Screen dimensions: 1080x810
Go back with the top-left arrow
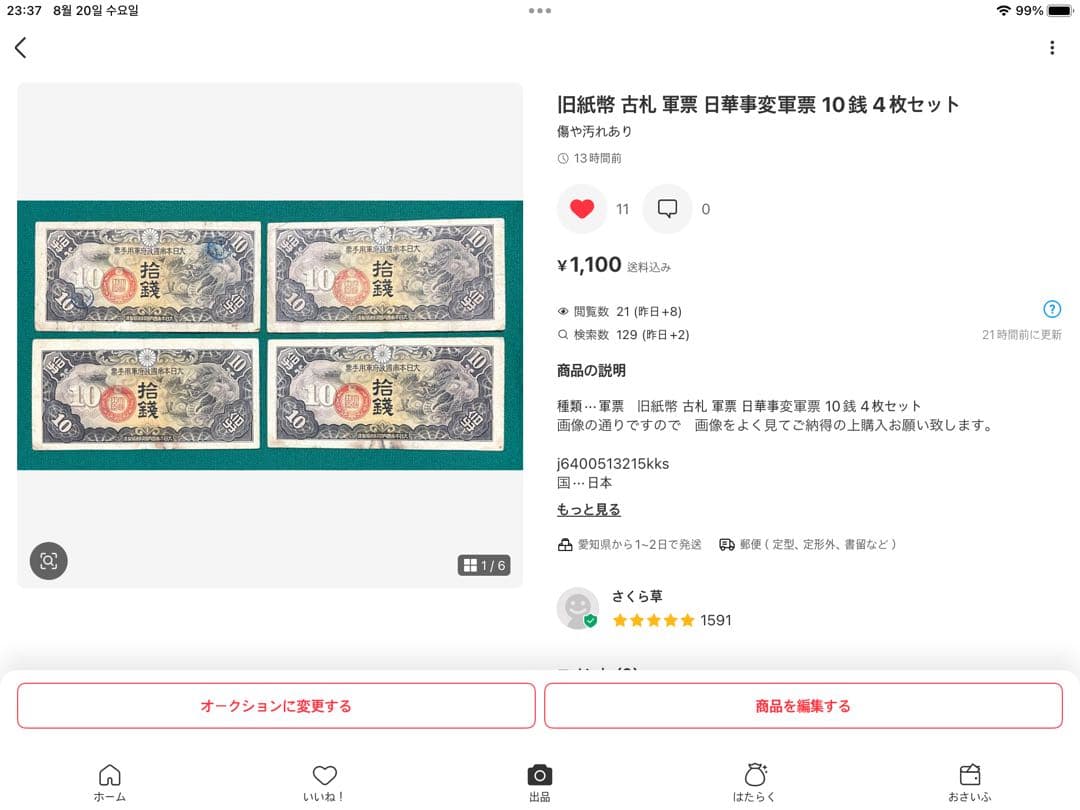click(21, 47)
